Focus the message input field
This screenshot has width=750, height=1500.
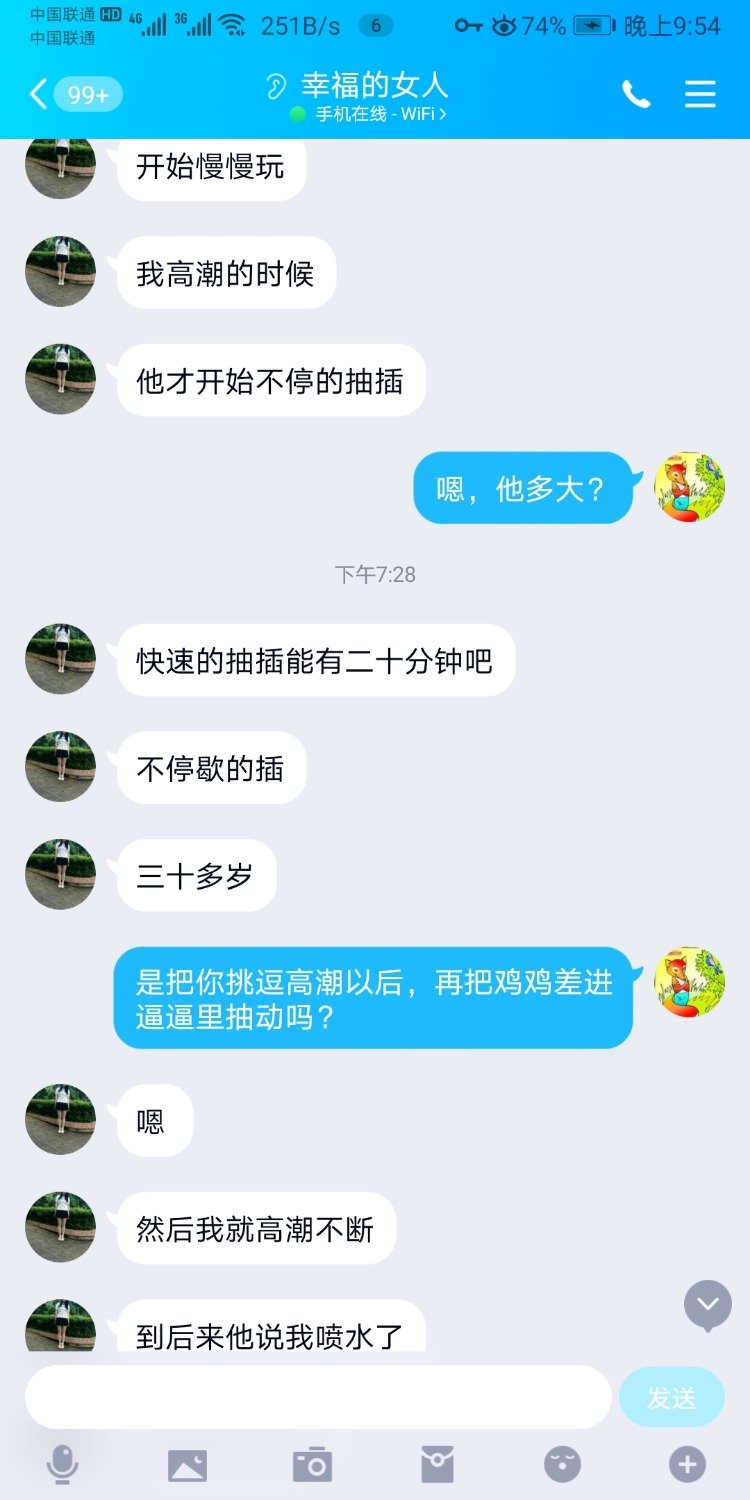pyautogui.click(x=318, y=1397)
